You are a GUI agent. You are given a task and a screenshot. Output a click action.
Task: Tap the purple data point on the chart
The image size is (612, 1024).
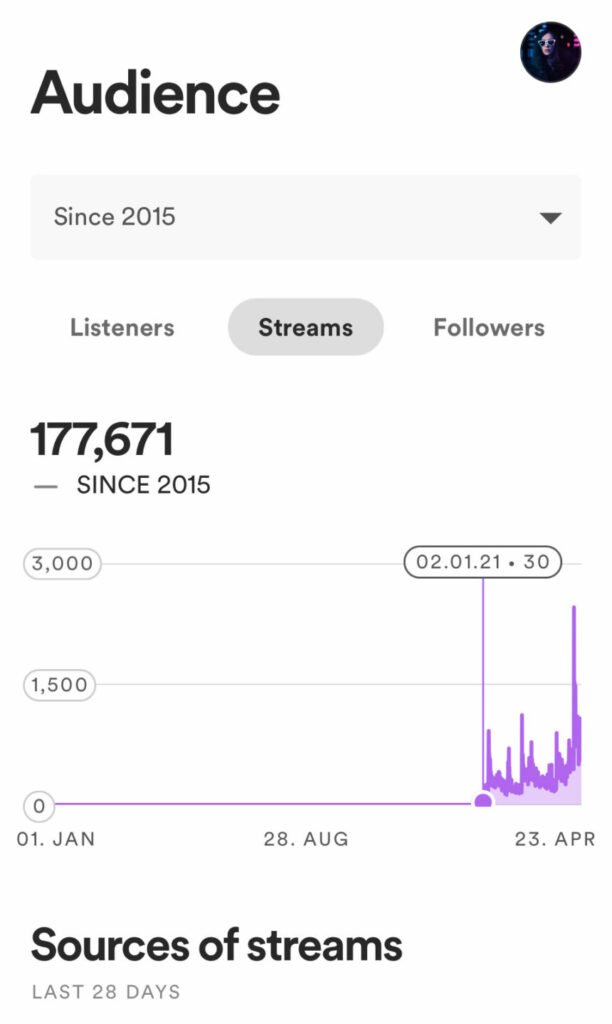(x=483, y=801)
